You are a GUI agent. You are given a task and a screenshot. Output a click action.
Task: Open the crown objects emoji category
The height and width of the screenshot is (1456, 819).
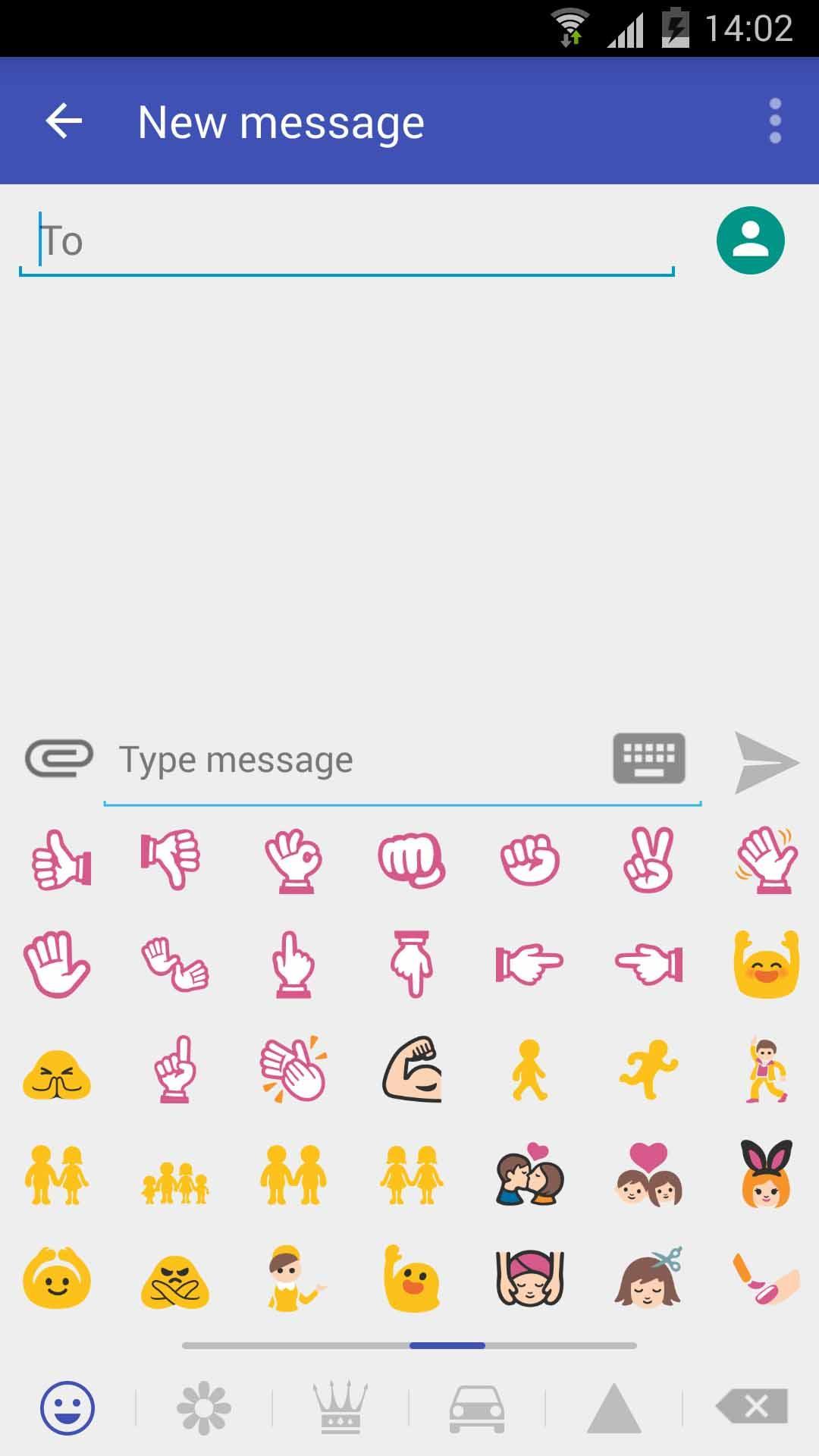click(340, 1408)
